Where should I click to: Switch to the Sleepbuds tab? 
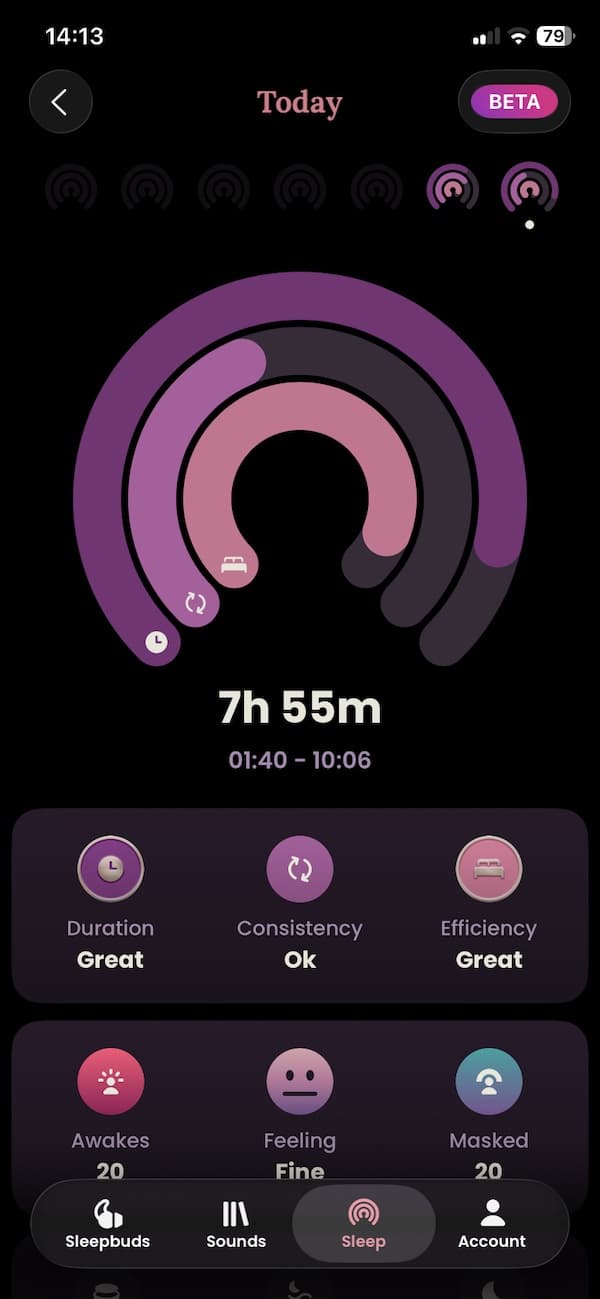click(x=108, y=1225)
